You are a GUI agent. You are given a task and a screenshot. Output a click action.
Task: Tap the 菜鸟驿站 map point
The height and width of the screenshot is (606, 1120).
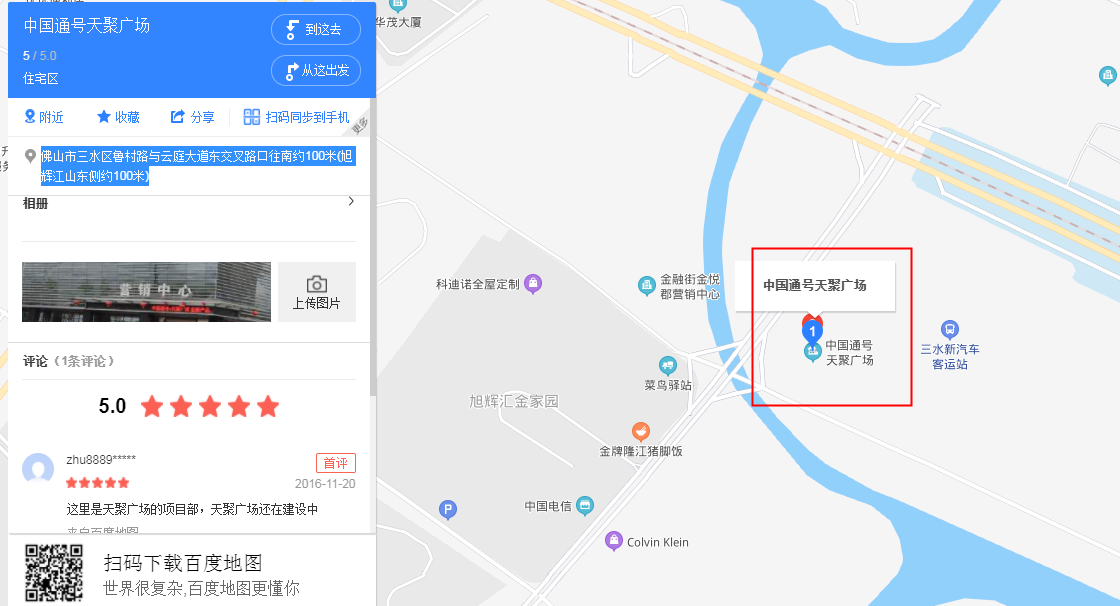click(x=667, y=366)
